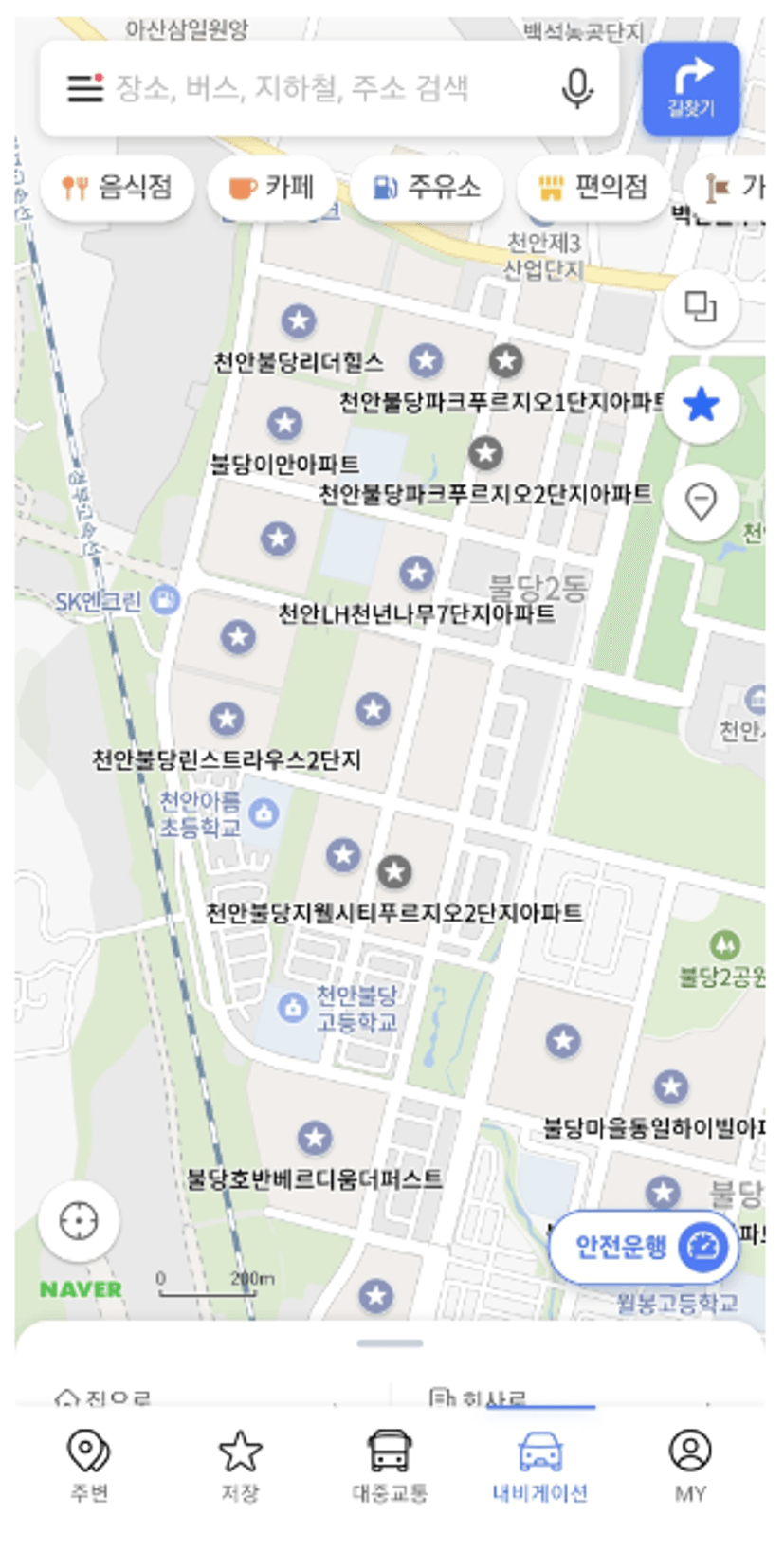This screenshot has height=1552, width=784.
Task: Select the 카페 category chip
Action: pos(272,188)
